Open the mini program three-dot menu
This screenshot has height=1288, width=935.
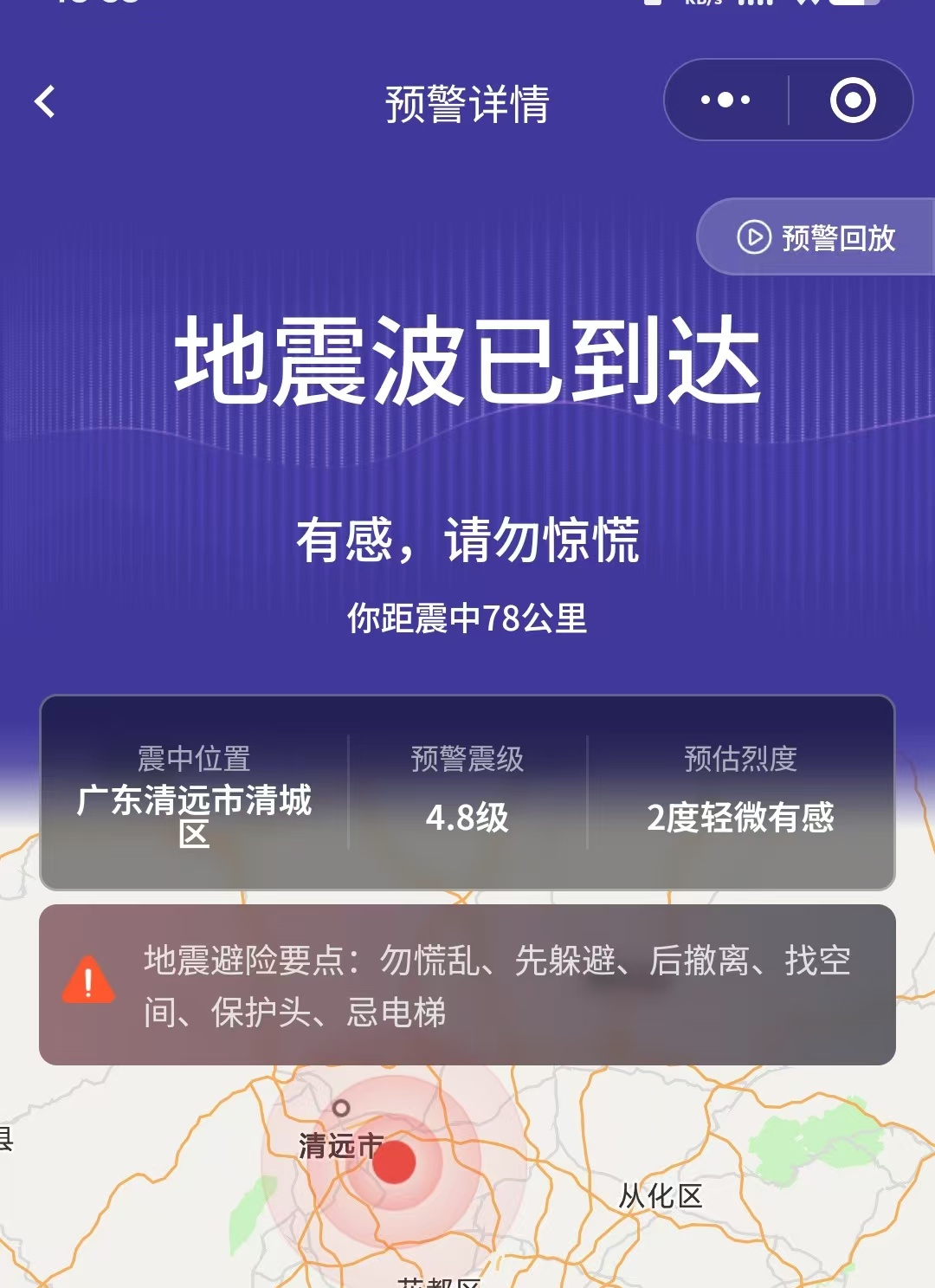(x=725, y=100)
